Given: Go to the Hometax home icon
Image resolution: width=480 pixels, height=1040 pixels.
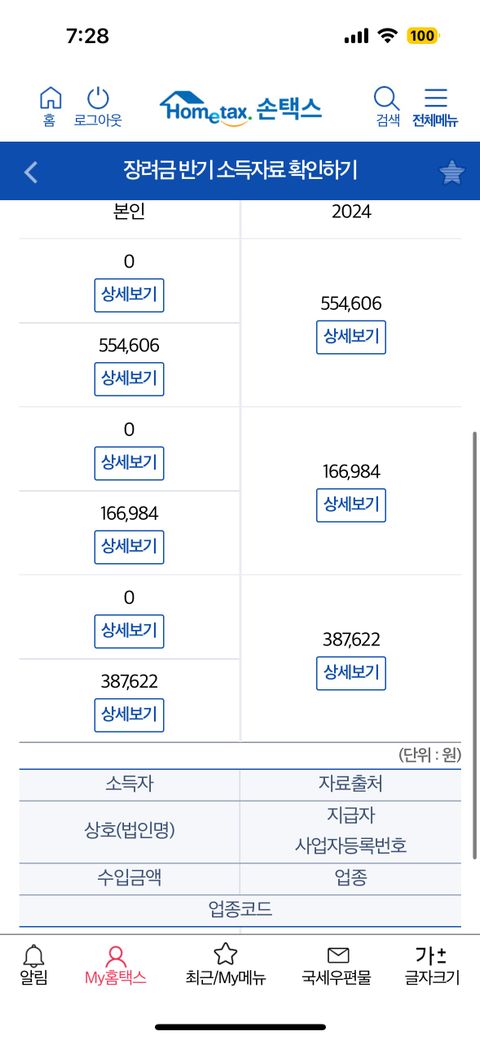Looking at the screenshot, I should coord(50,106).
